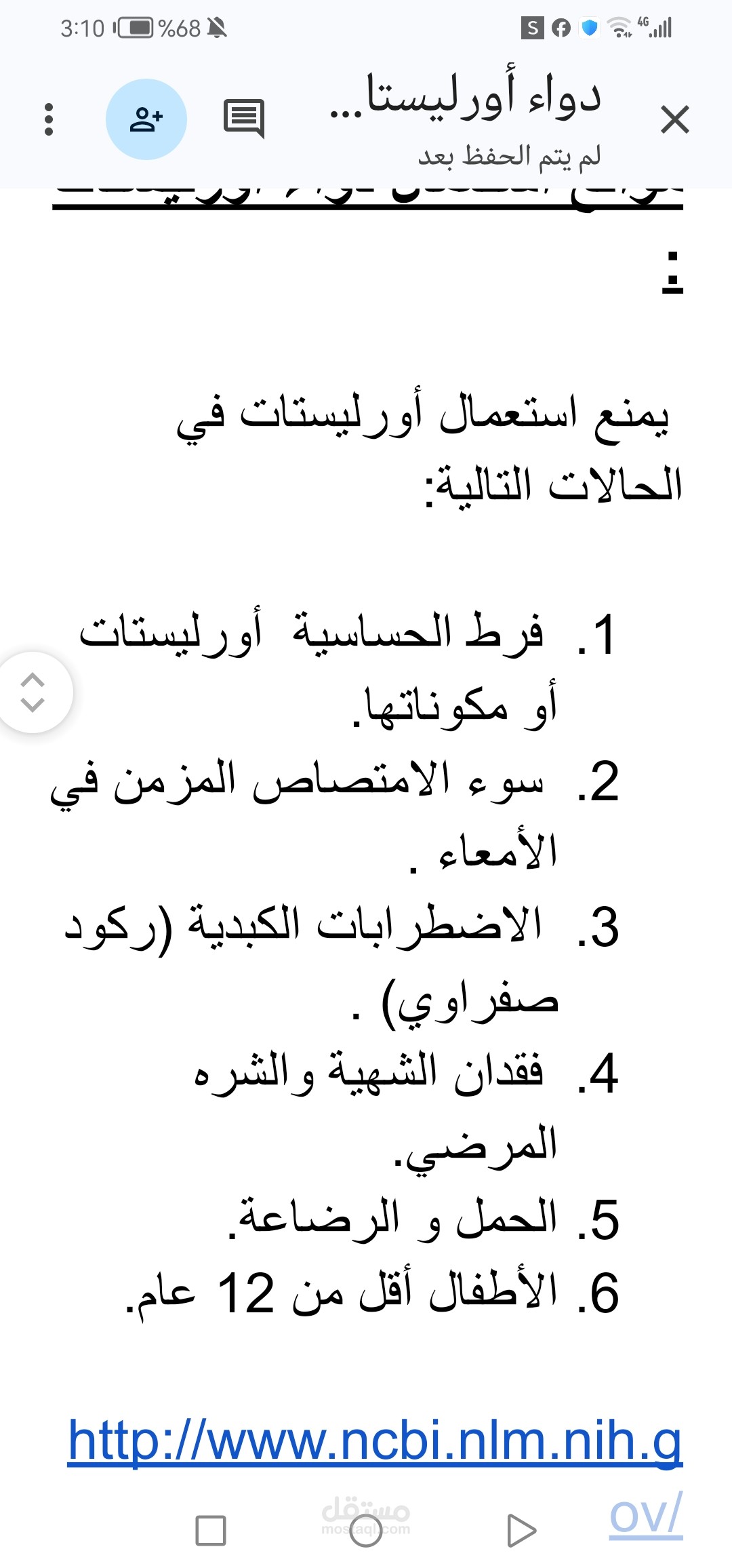Open recent apps square button
Screen dimensions: 732x1568
point(211,1531)
